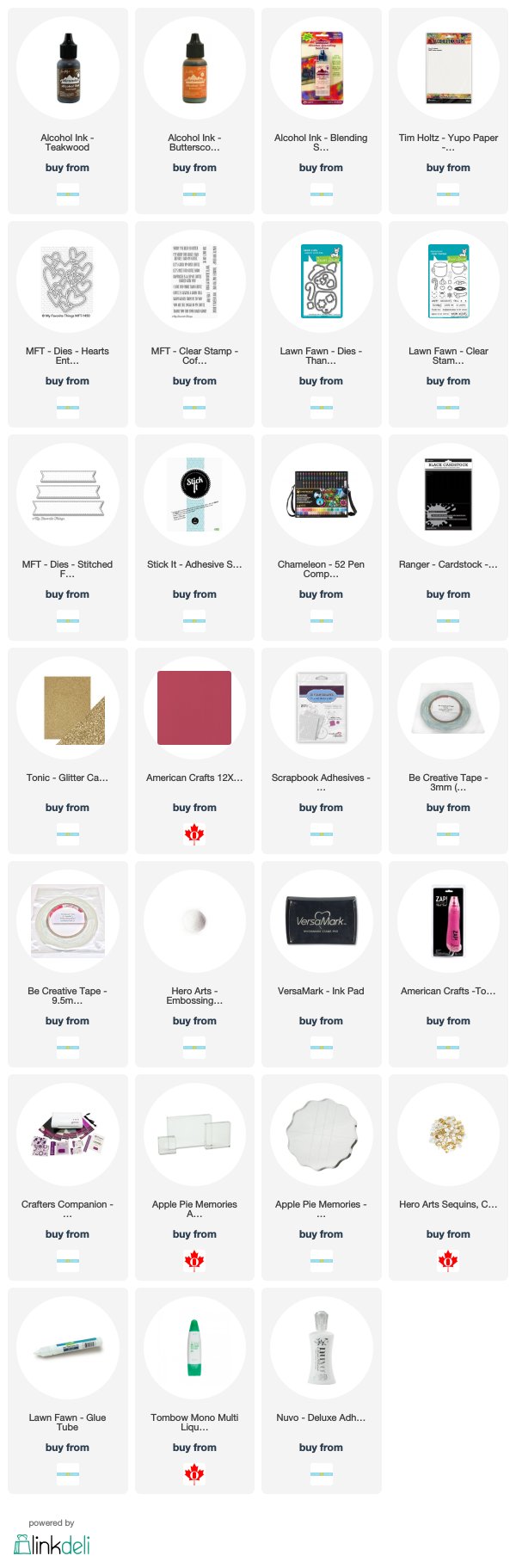Screen dimensions: 516x1568
Task: Visit the linkdeli website
Action: pyautogui.click(x=52, y=1545)
